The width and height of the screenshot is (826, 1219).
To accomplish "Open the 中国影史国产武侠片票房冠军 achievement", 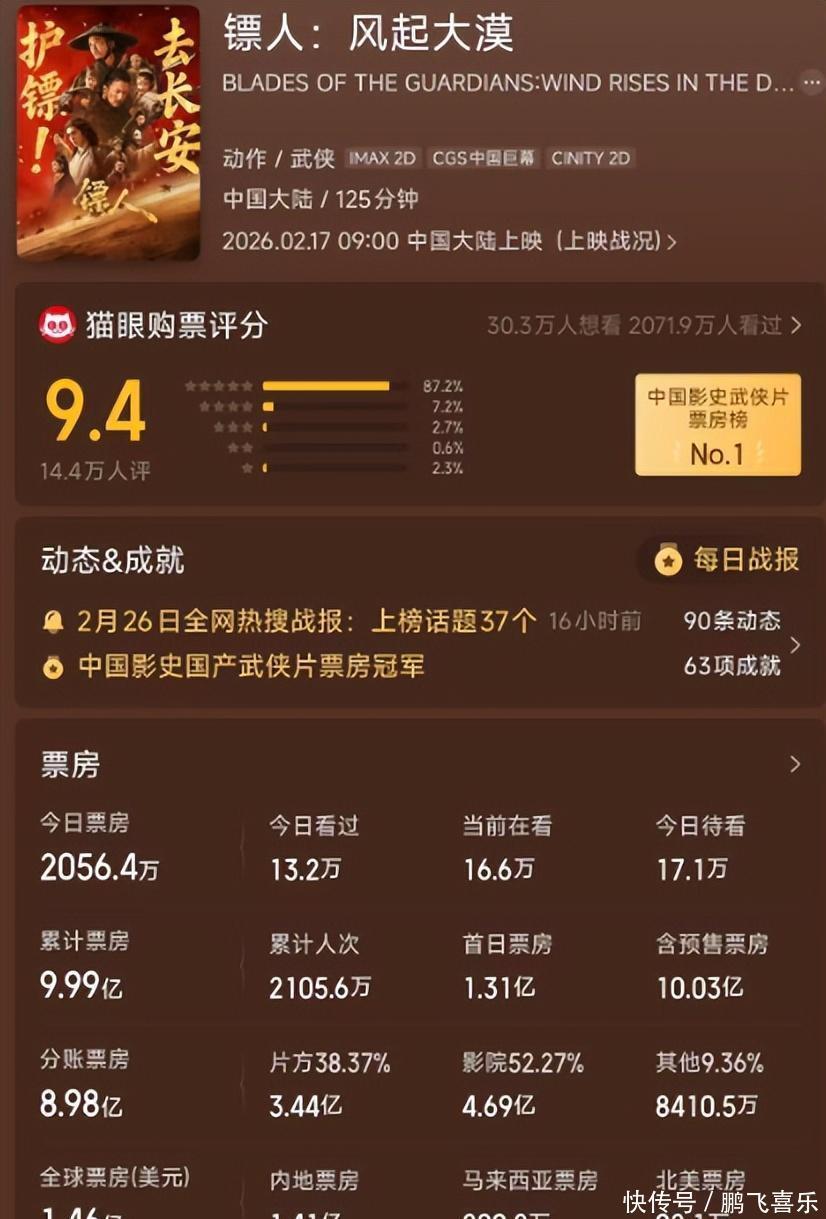I will 250,666.
